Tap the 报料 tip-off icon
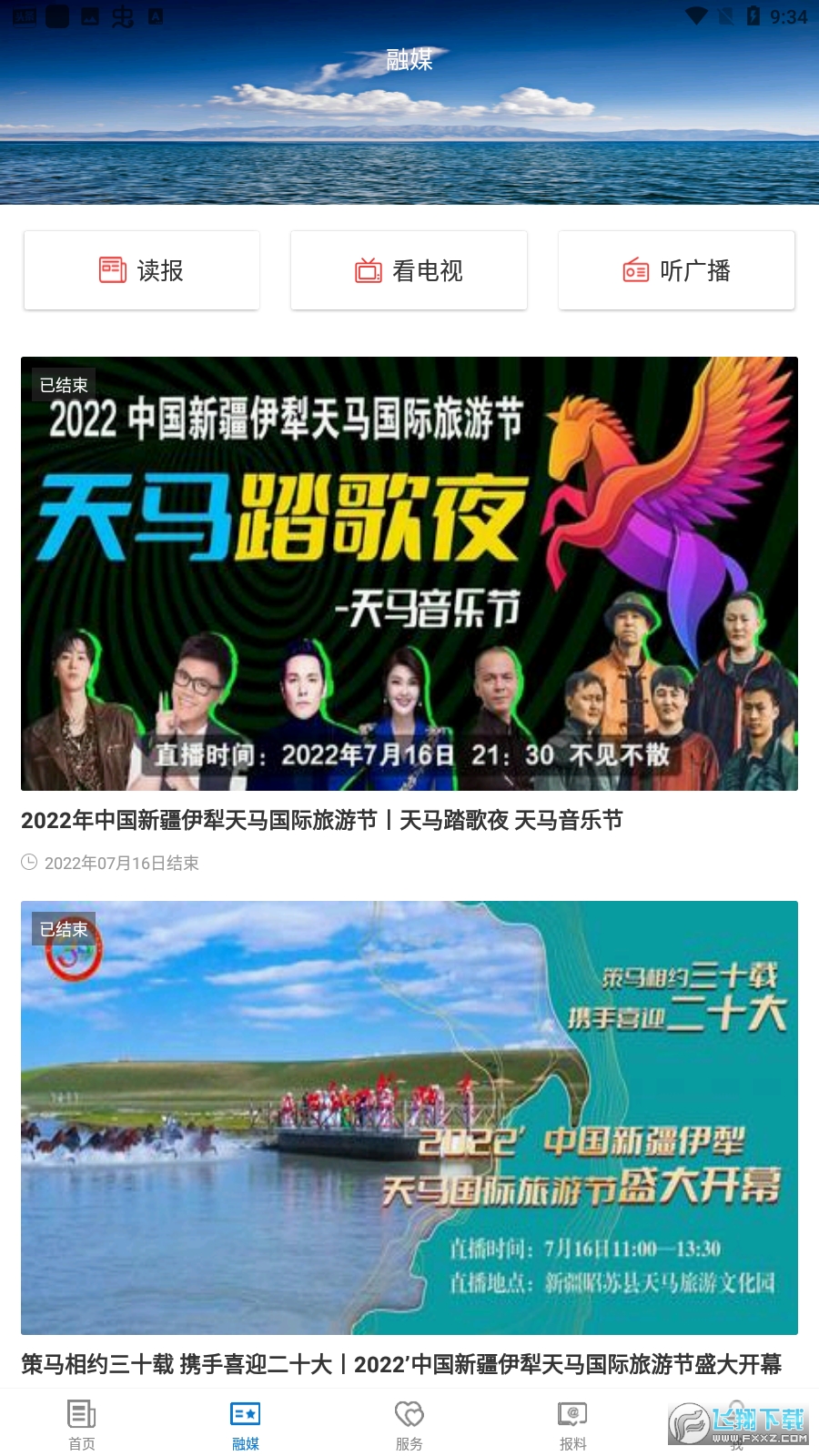The image size is (819, 1456). click(572, 1413)
